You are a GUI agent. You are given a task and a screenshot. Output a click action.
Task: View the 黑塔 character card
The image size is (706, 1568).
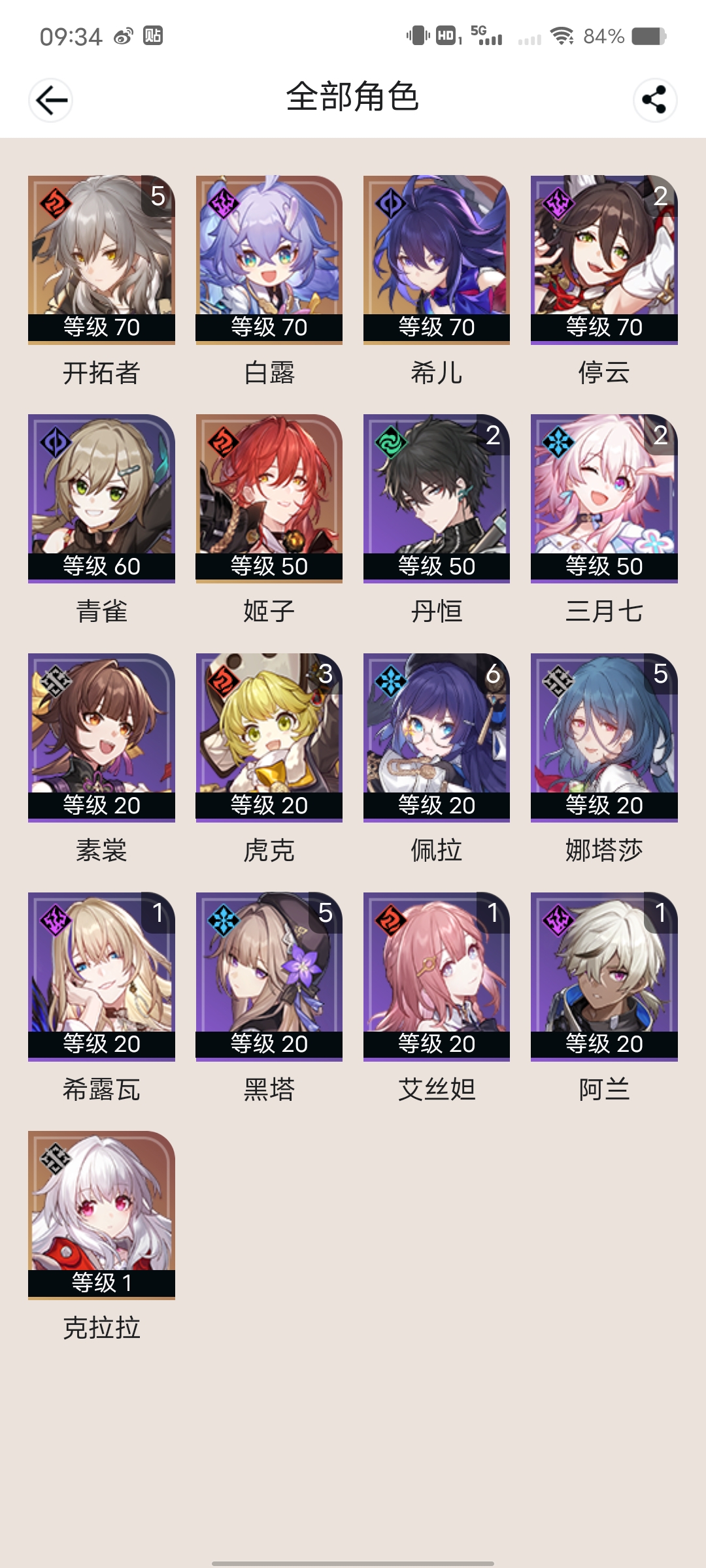pyautogui.click(x=269, y=975)
